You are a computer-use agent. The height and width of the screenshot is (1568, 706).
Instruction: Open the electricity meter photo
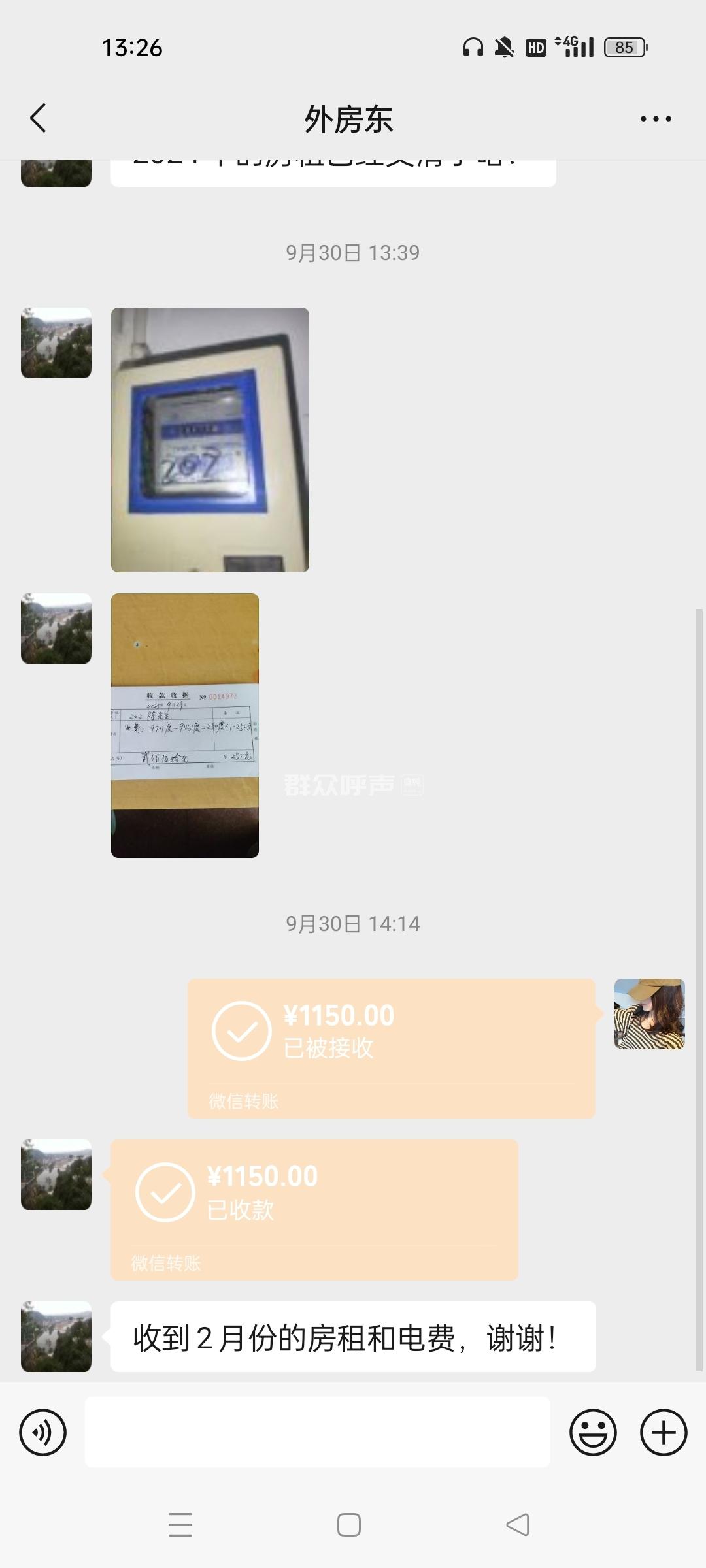point(210,440)
